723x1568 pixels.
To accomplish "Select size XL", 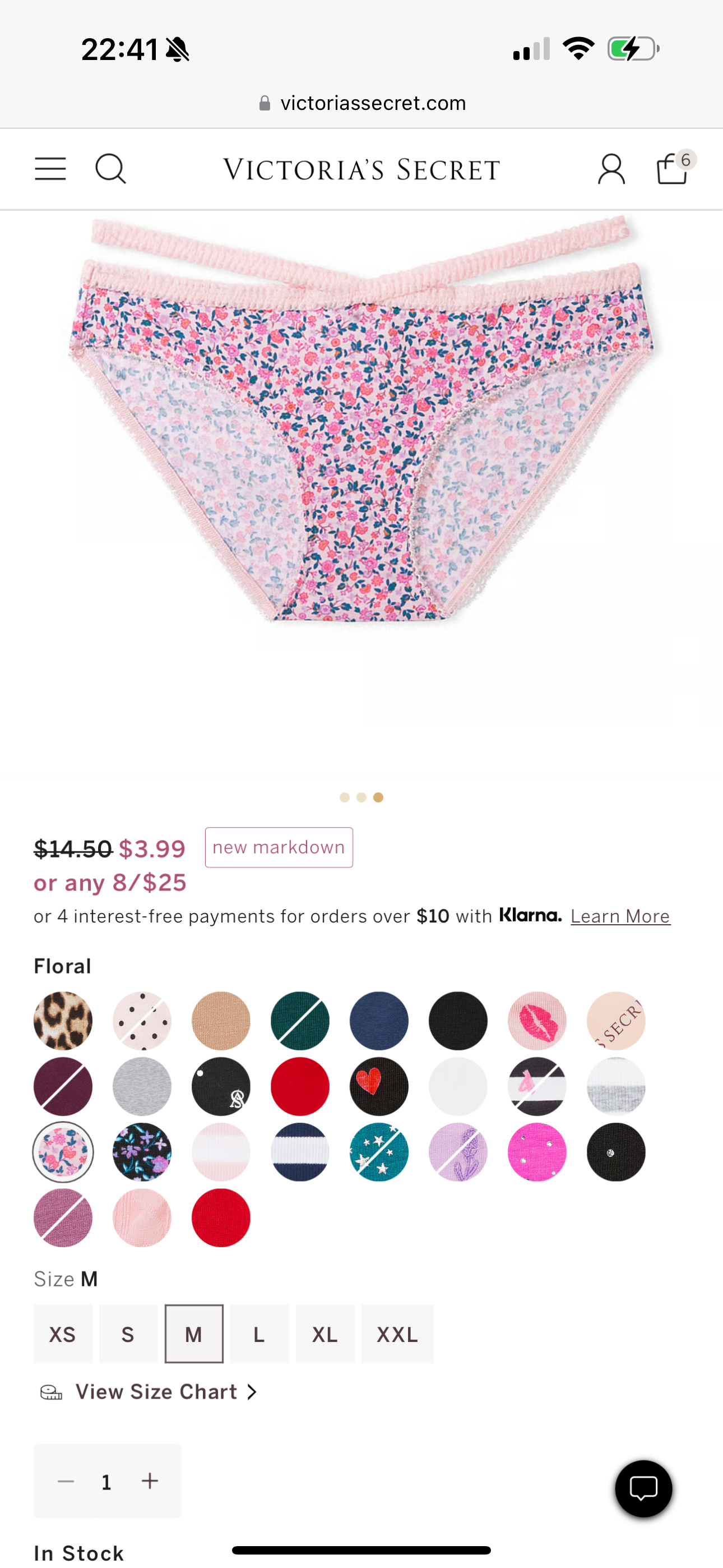I will click(x=325, y=1334).
